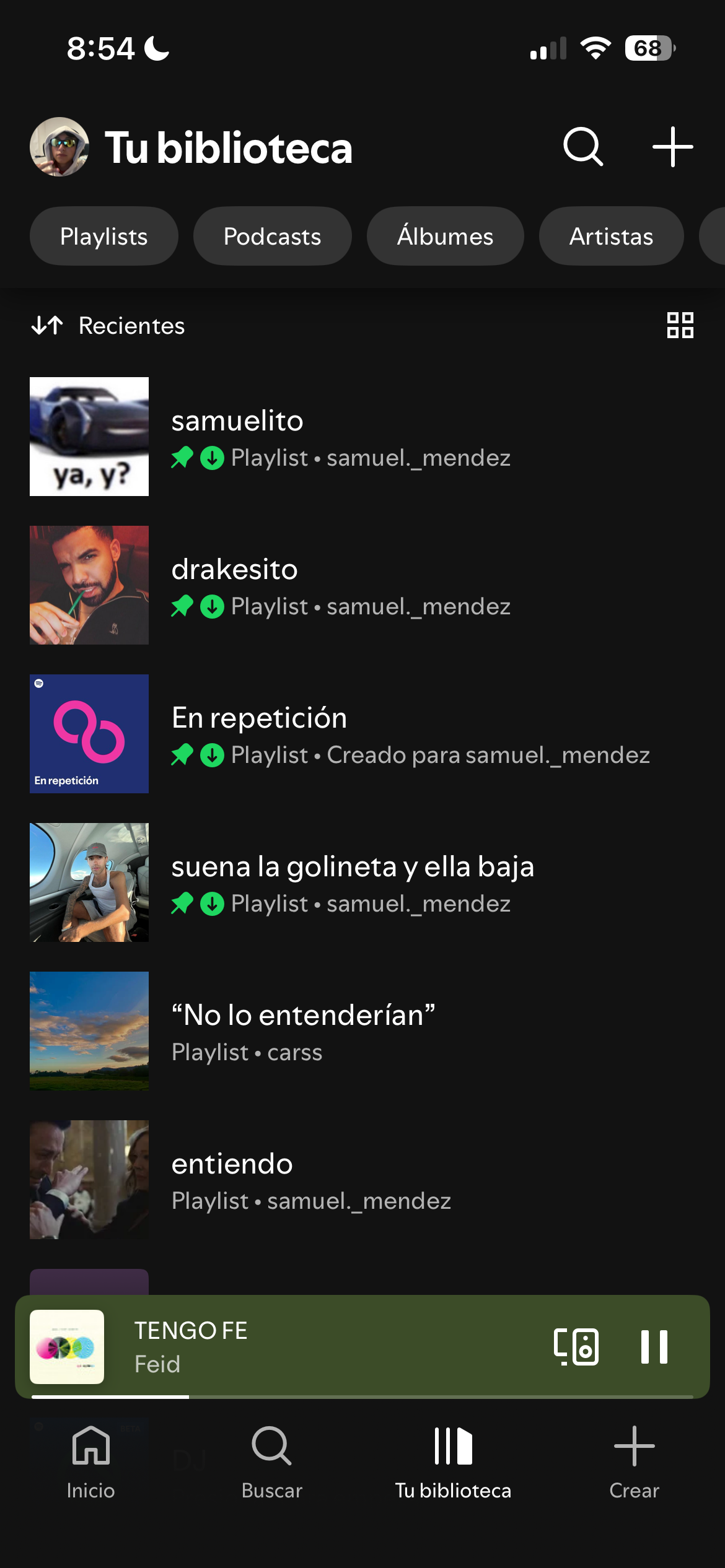The height and width of the screenshot is (1568, 725).
Task: Tap the plus icon beside search
Action: pos(672,147)
